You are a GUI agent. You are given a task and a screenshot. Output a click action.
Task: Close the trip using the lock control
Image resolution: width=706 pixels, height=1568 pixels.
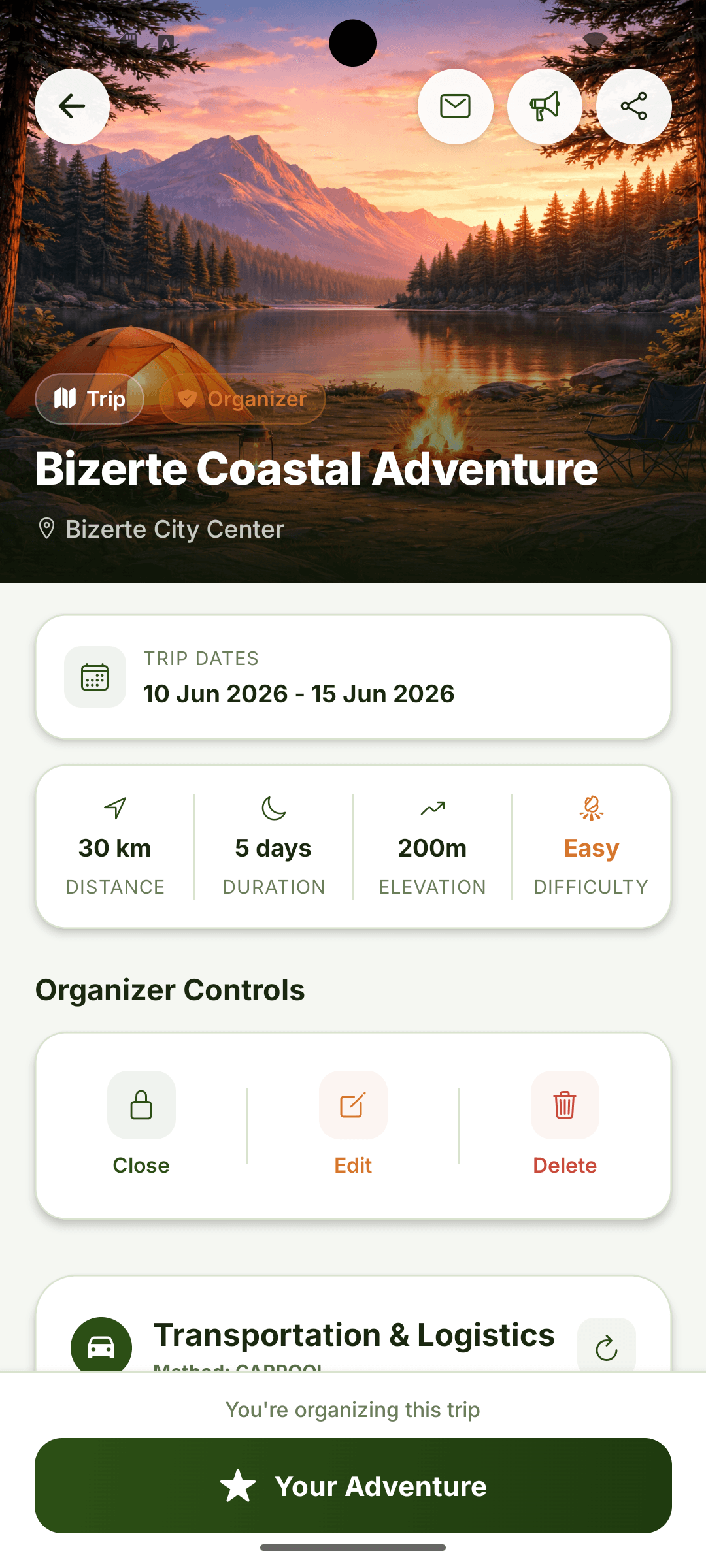click(x=141, y=1105)
